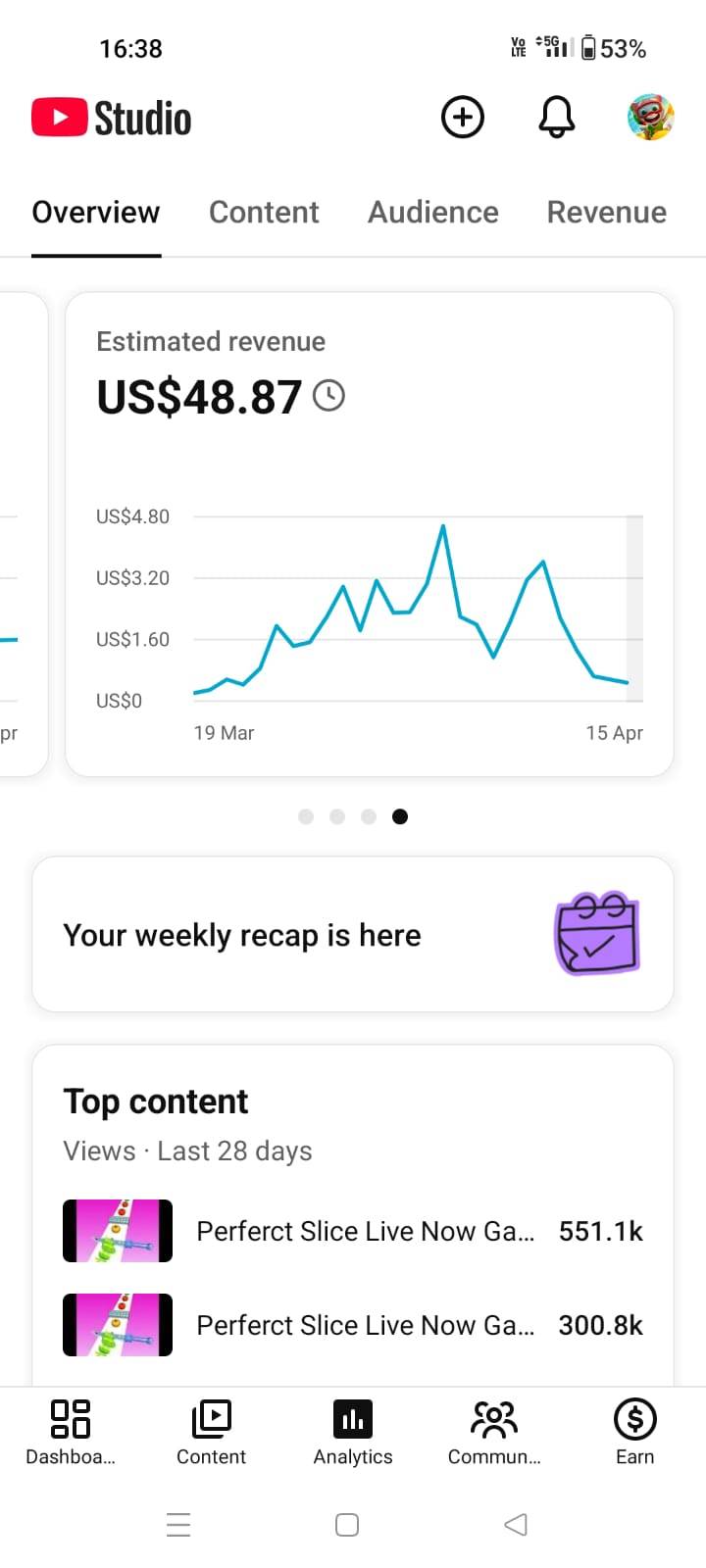Tap the system back button

pos(515,1525)
